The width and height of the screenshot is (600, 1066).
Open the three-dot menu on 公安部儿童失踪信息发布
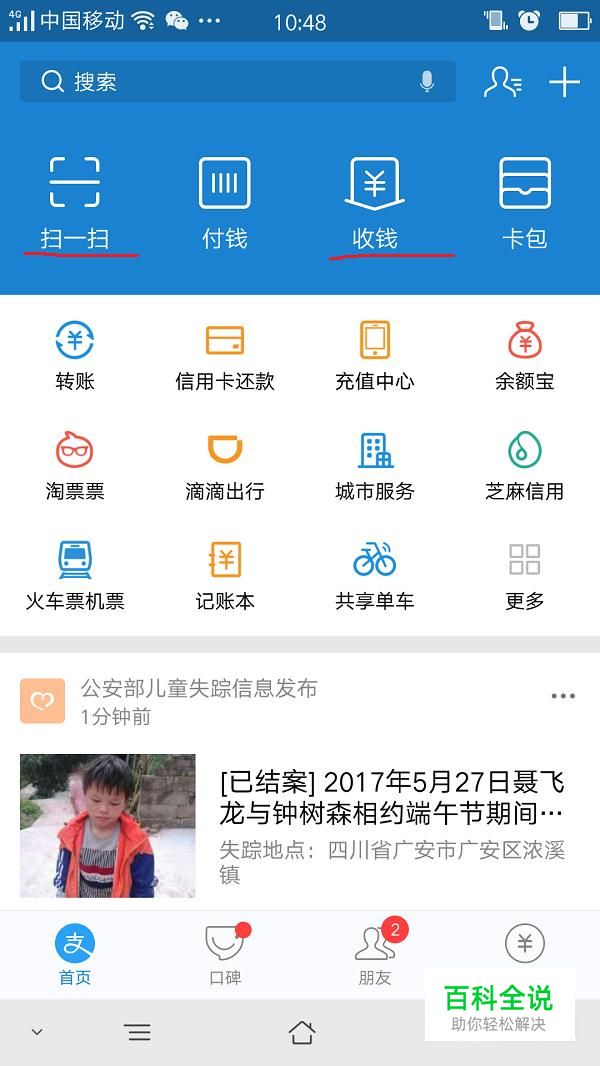point(563,696)
